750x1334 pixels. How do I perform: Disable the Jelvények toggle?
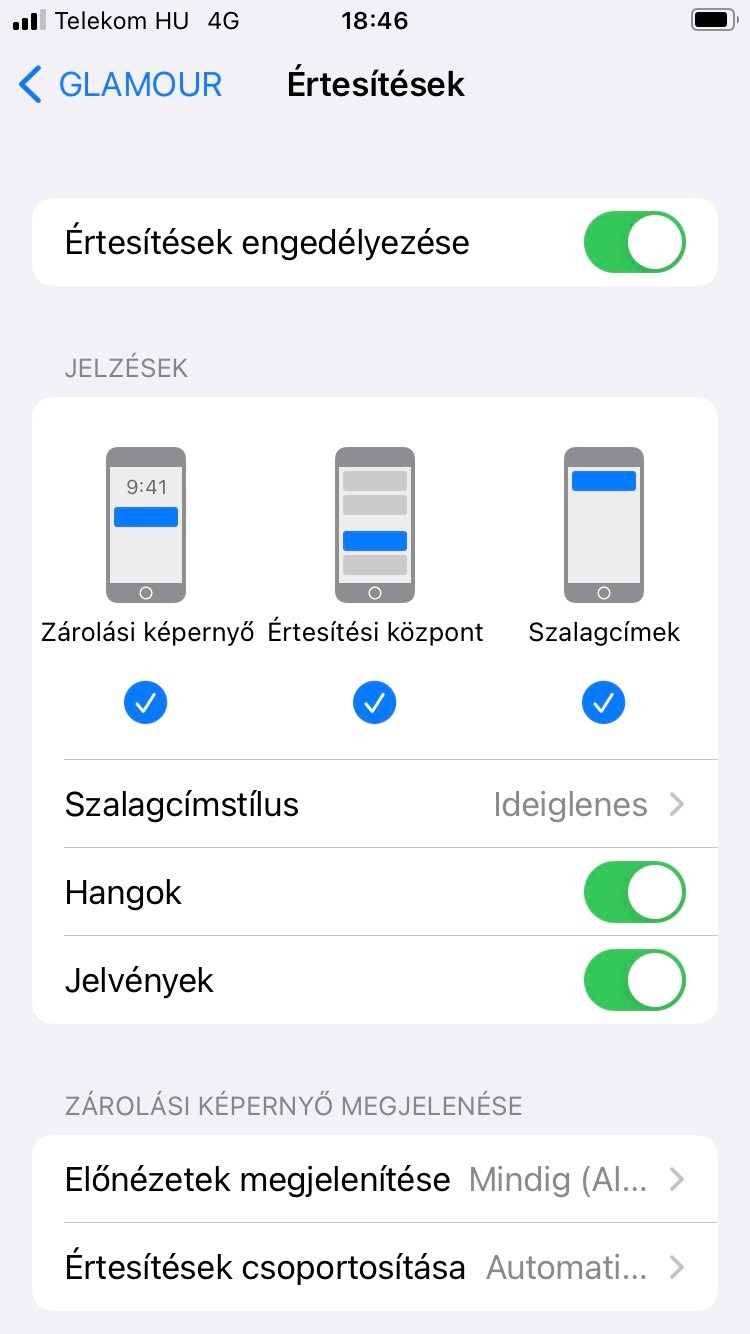click(634, 980)
